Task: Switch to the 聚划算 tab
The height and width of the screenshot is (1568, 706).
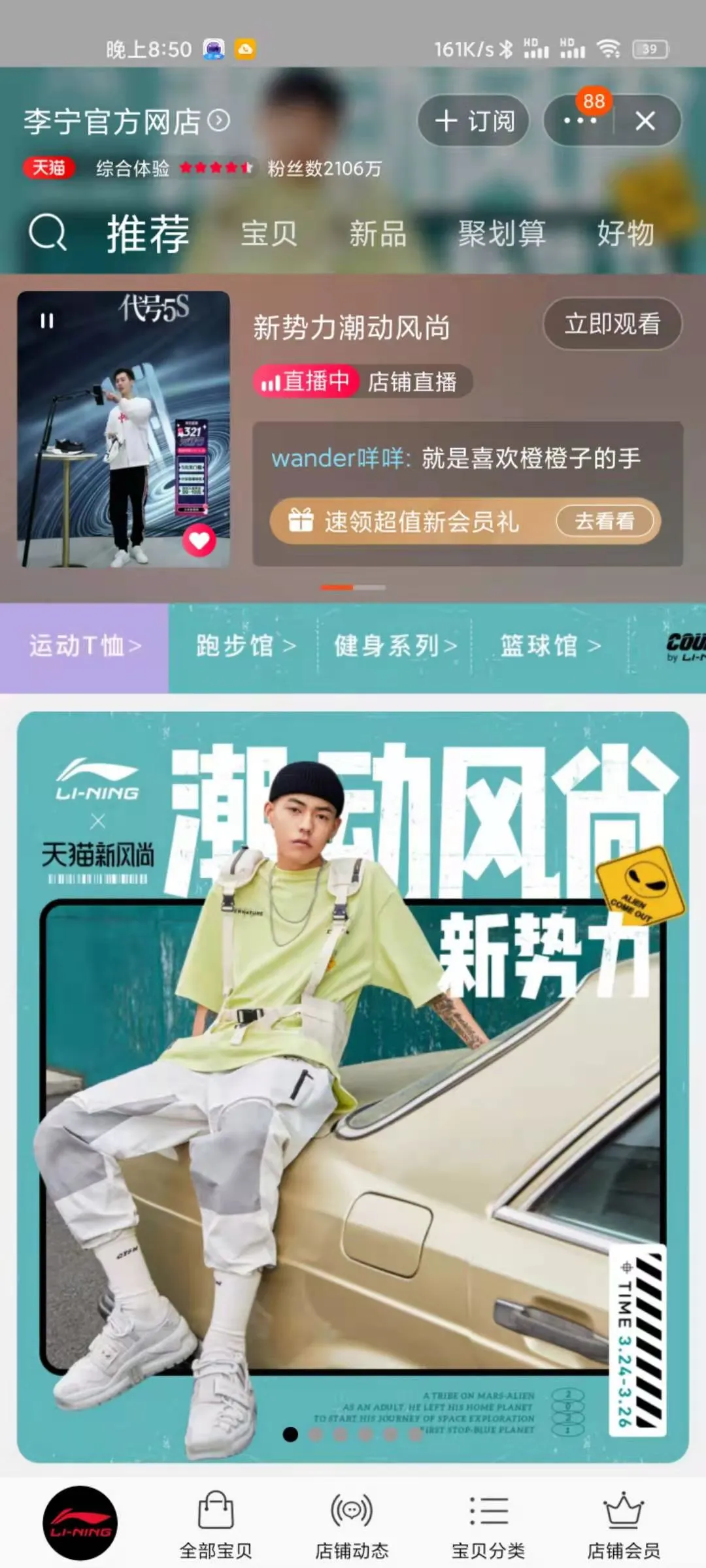Action: 501,234
